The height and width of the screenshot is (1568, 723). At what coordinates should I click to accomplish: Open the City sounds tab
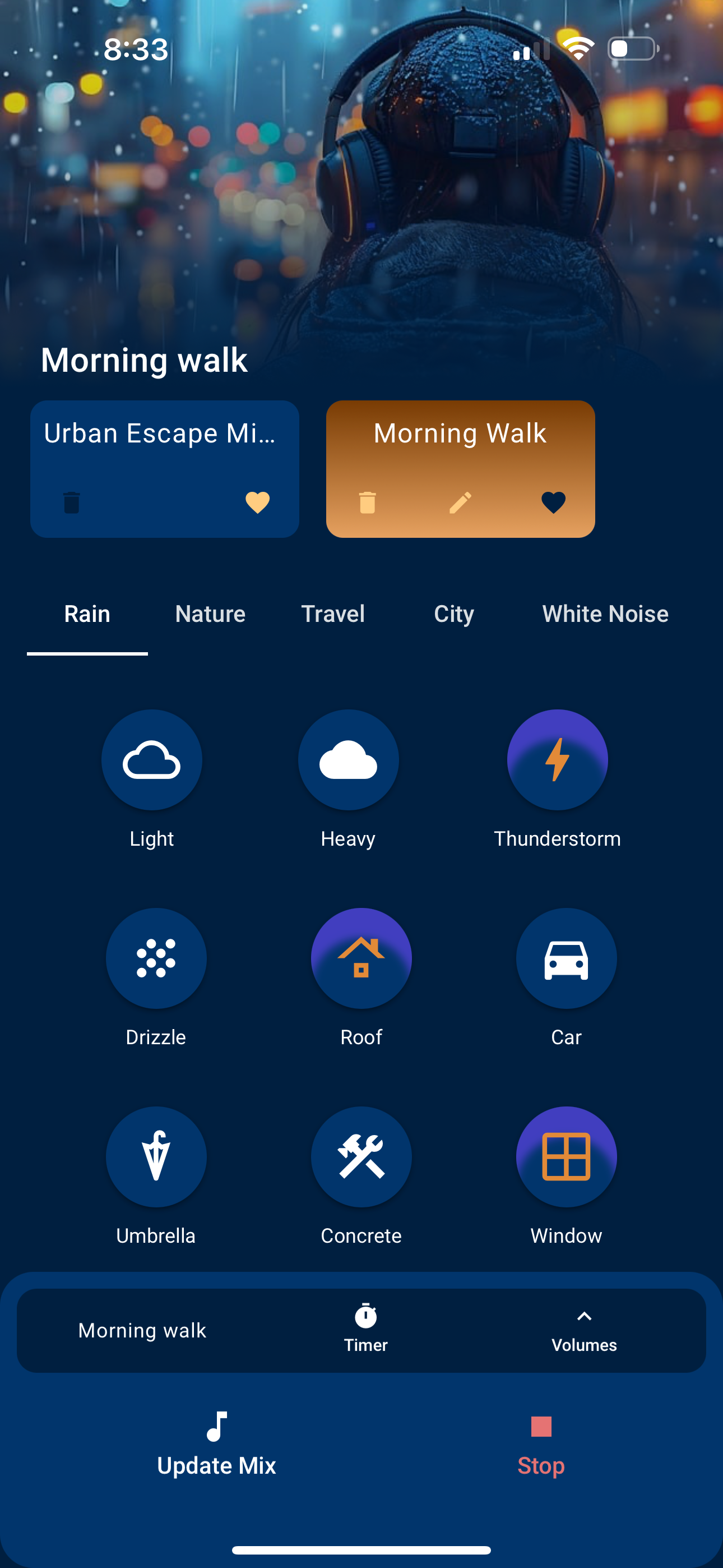454,614
